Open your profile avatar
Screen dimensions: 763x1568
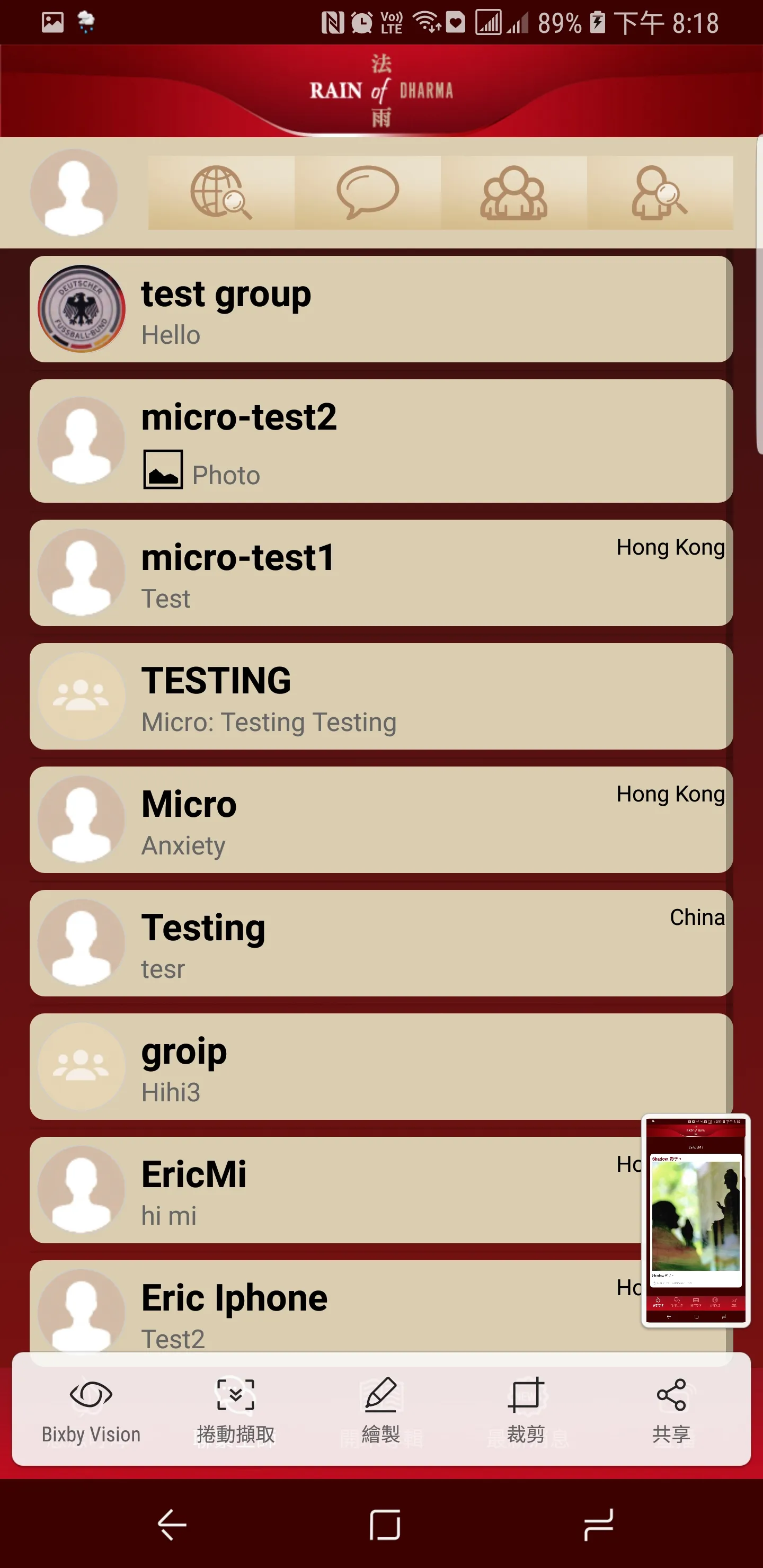[x=74, y=192]
